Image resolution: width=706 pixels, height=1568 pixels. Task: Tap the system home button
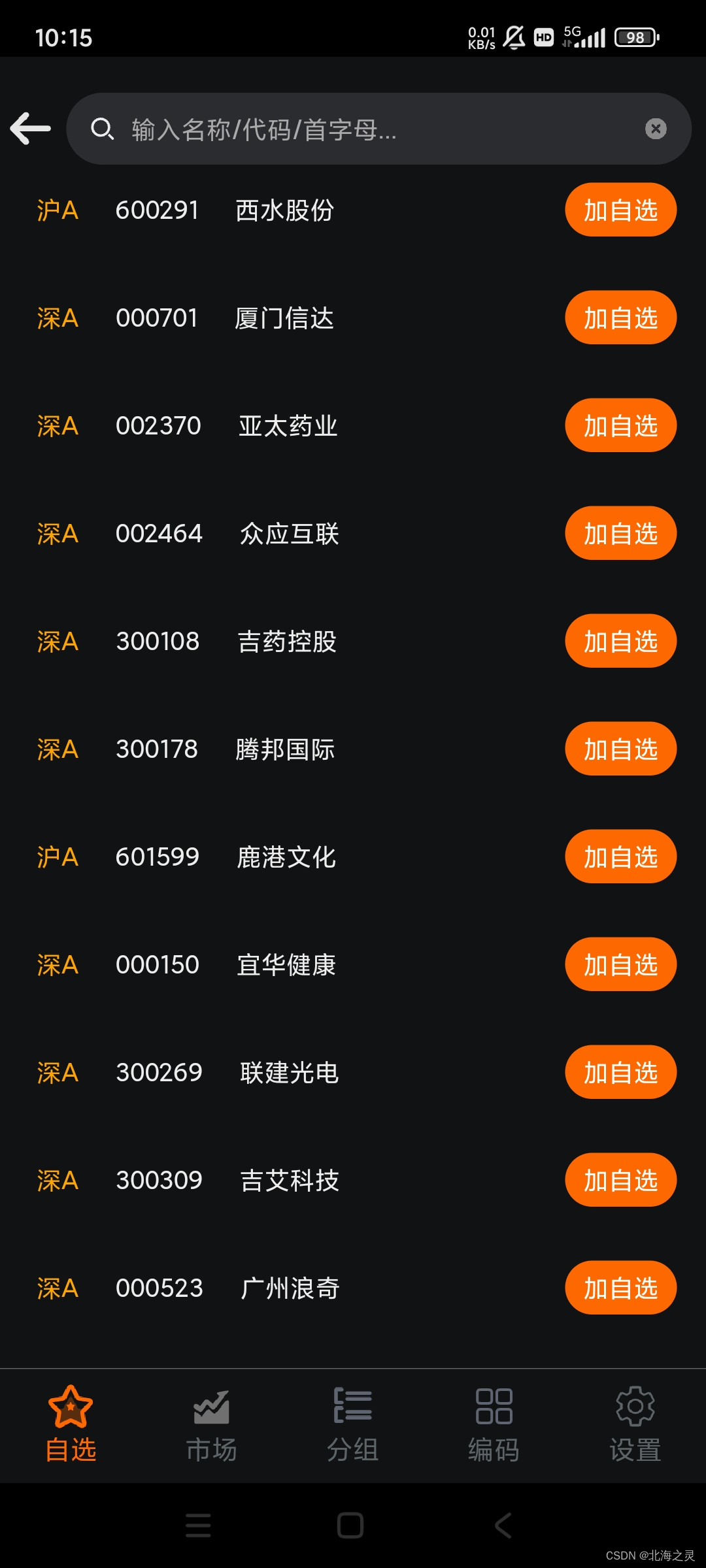tap(350, 1526)
